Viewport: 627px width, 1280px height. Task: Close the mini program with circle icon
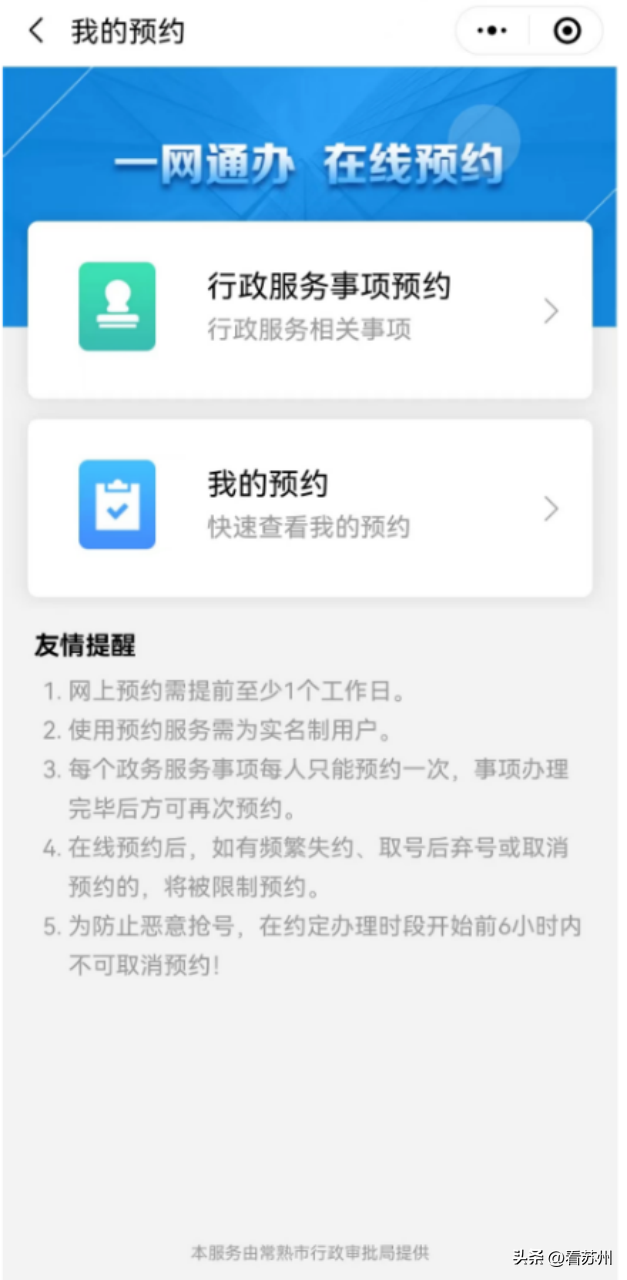coord(567,31)
